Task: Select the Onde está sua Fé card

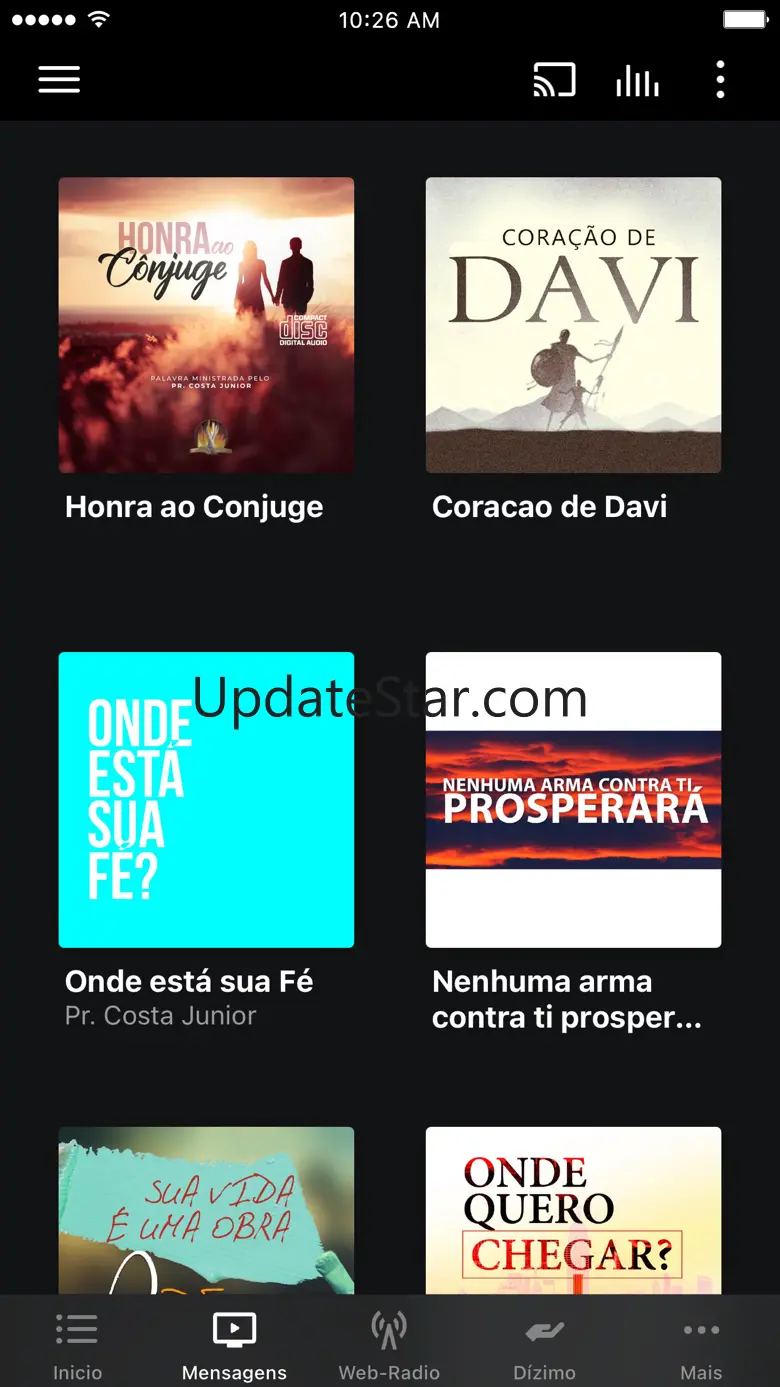Action: [x=206, y=800]
